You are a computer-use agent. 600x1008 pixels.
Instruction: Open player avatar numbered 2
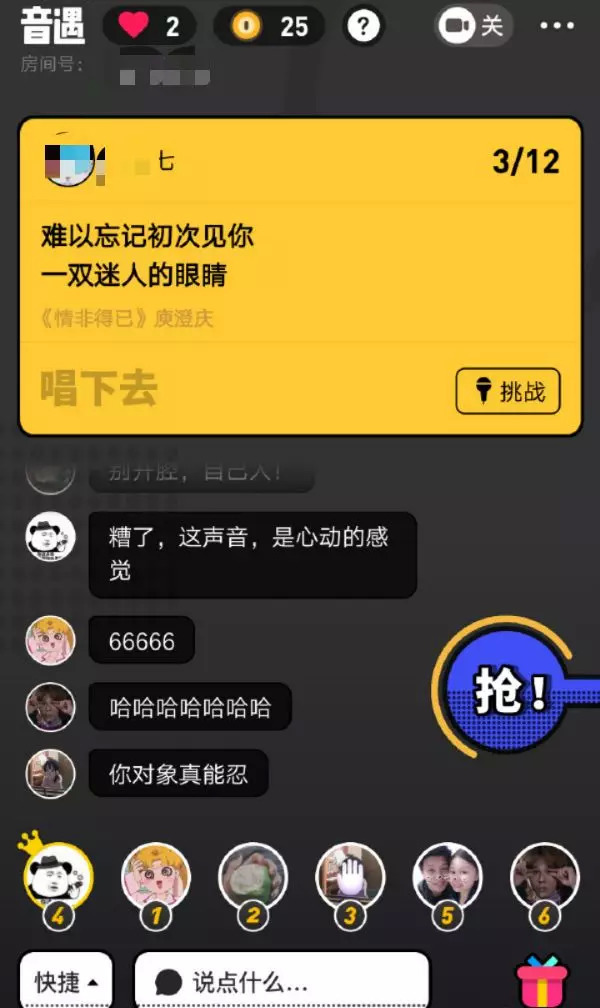point(252,876)
